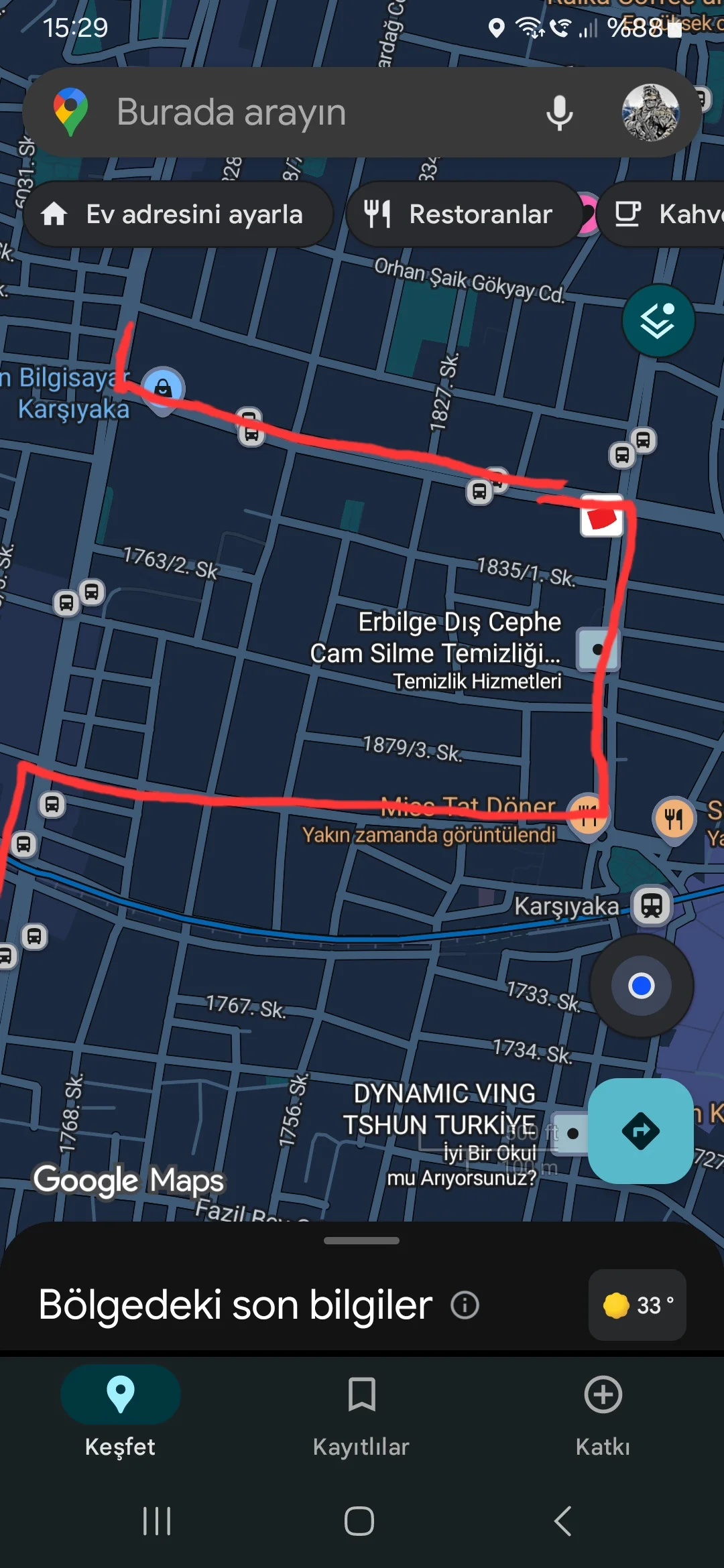Open the info icon next to Bölgedeki son bilgiler
This screenshot has height=1568, width=724.
pyautogui.click(x=465, y=1305)
